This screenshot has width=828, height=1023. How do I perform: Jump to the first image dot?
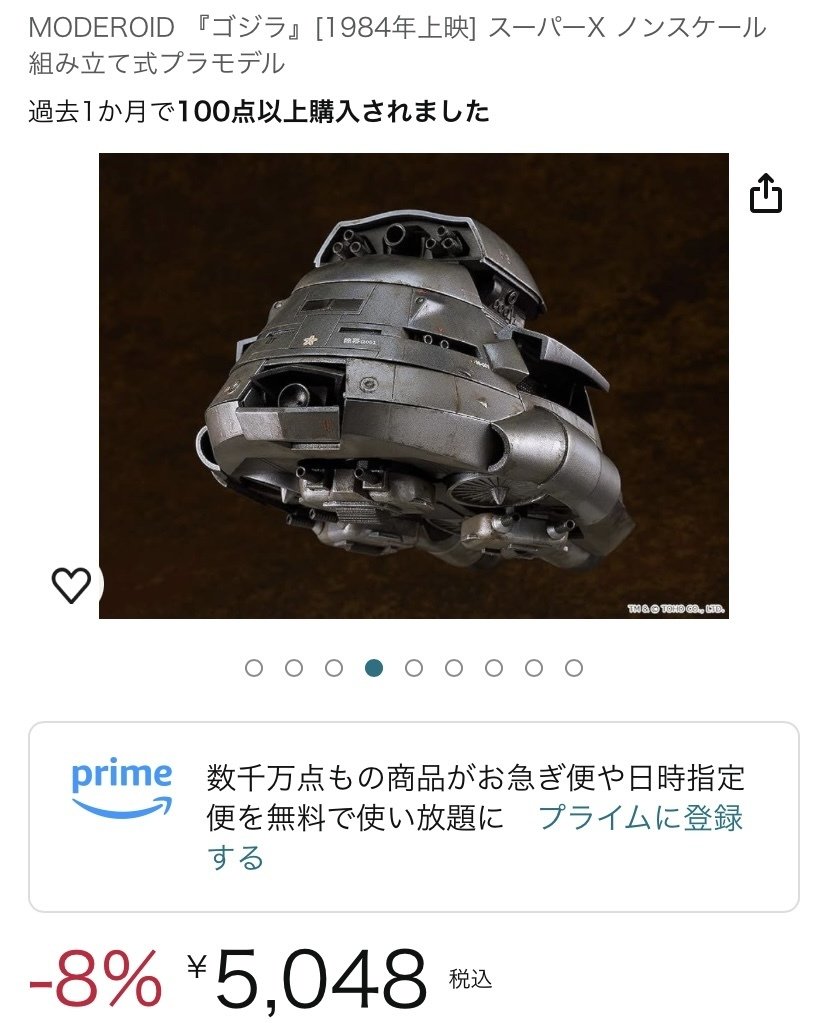tap(254, 668)
